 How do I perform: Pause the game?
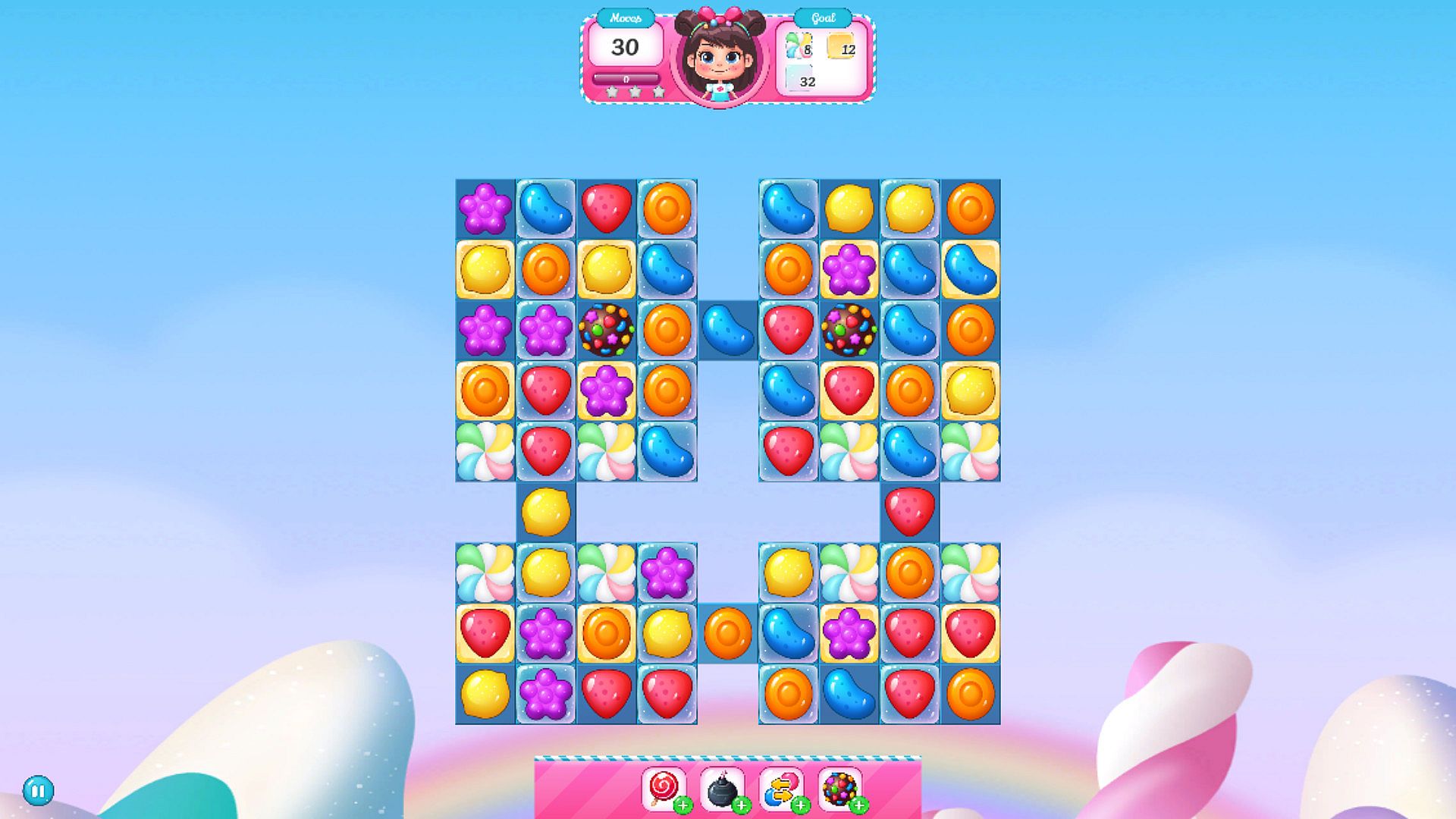pyautogui.click(x=38, y=790)
